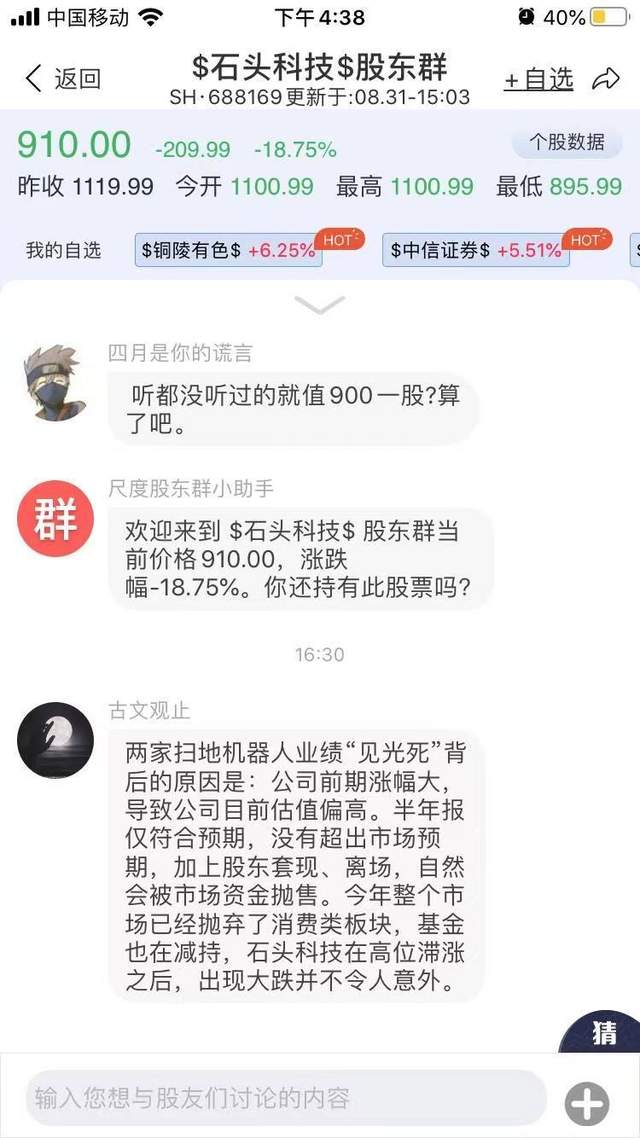Viewport: 640px width, 1138px height.
Task: Tap the 尺度股东群小助手 avatar
Action: tap(56, 519)
